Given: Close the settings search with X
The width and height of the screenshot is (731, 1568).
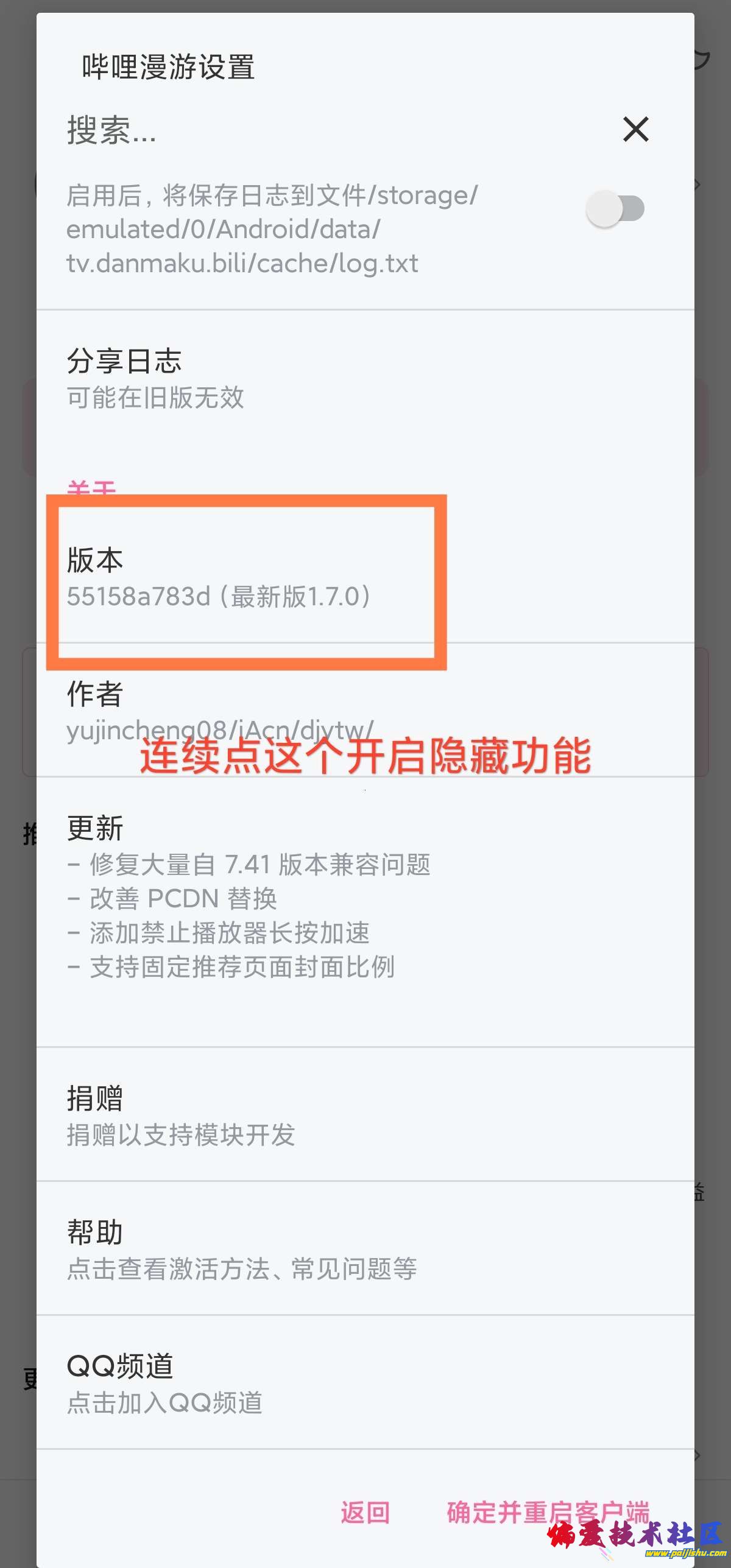Looking at the screenshot, I should click(x=635, y=129).
